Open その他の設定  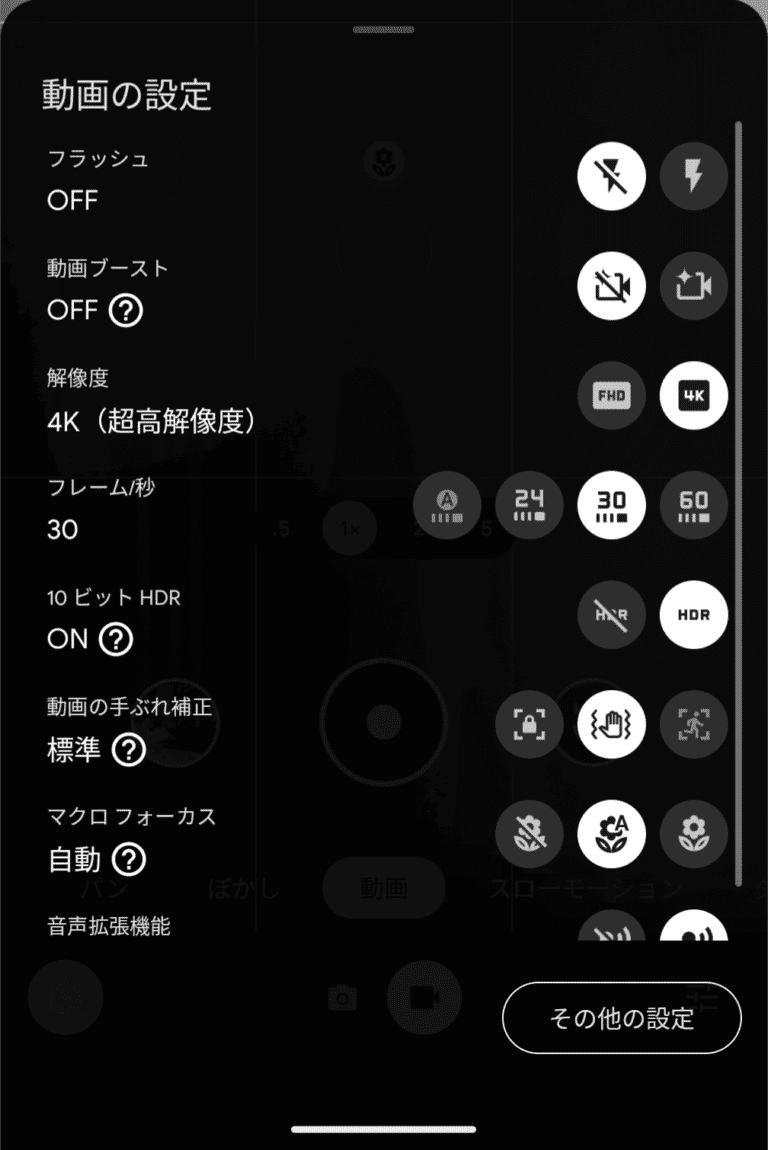coord(621,1016)
